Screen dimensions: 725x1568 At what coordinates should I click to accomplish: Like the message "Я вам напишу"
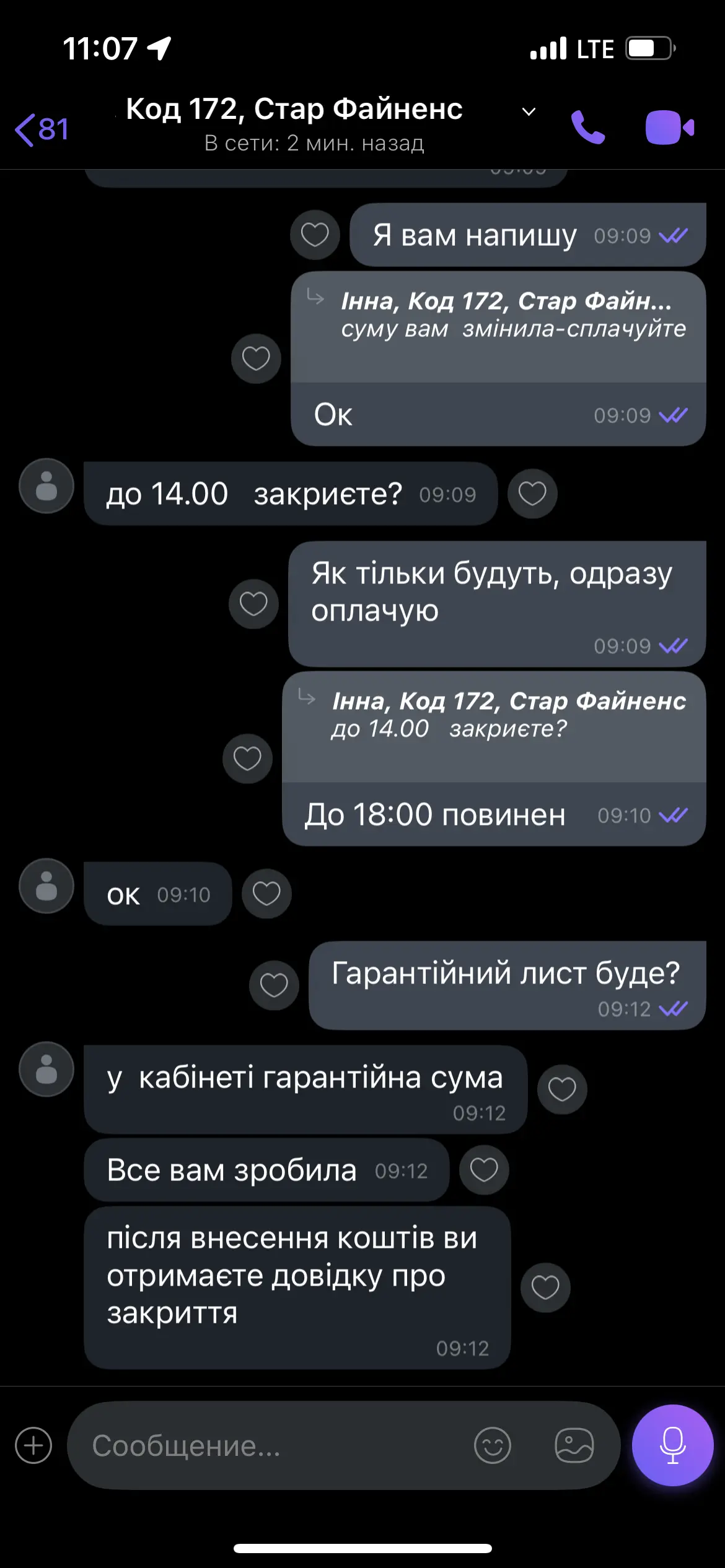pyautogui.click(x=315, y=235)
